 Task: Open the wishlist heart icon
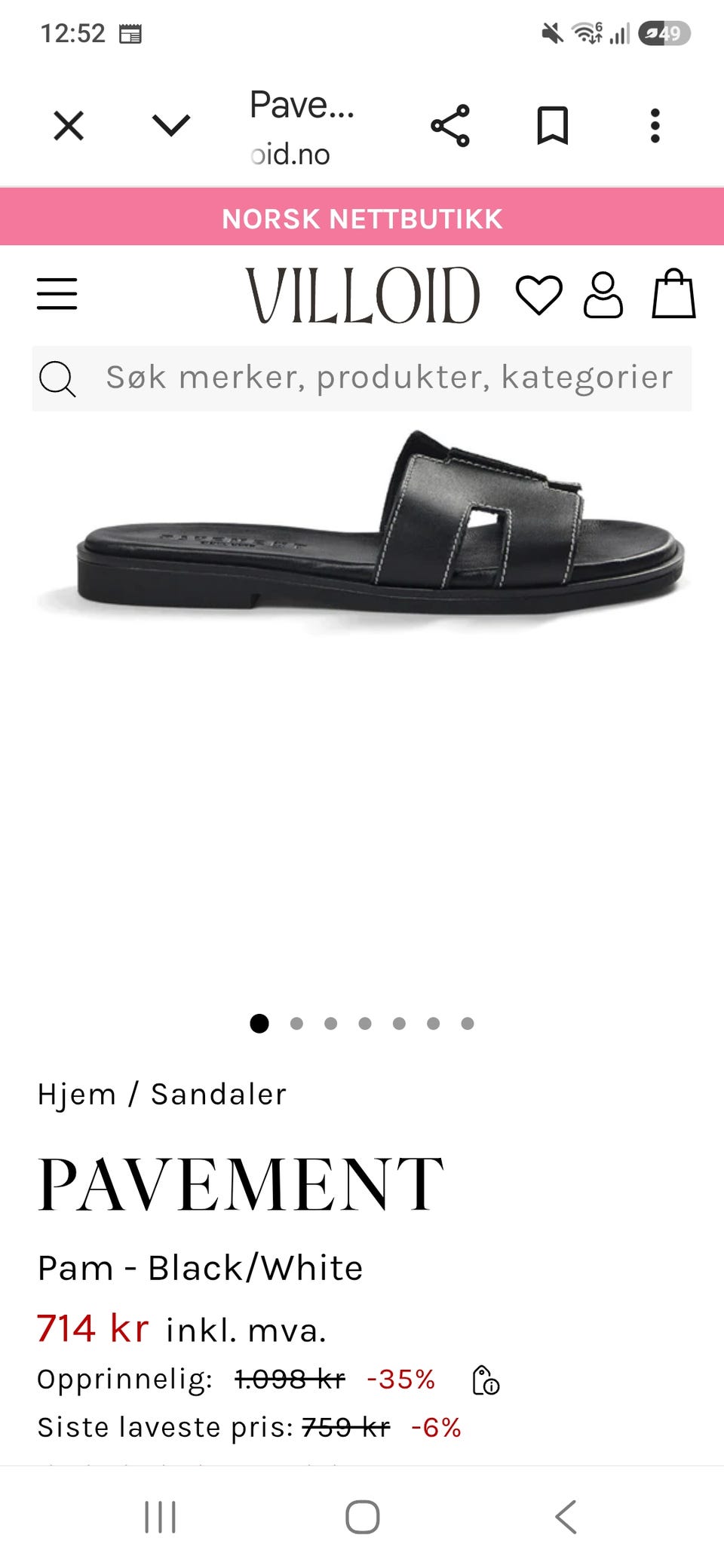tap(538, 295)
